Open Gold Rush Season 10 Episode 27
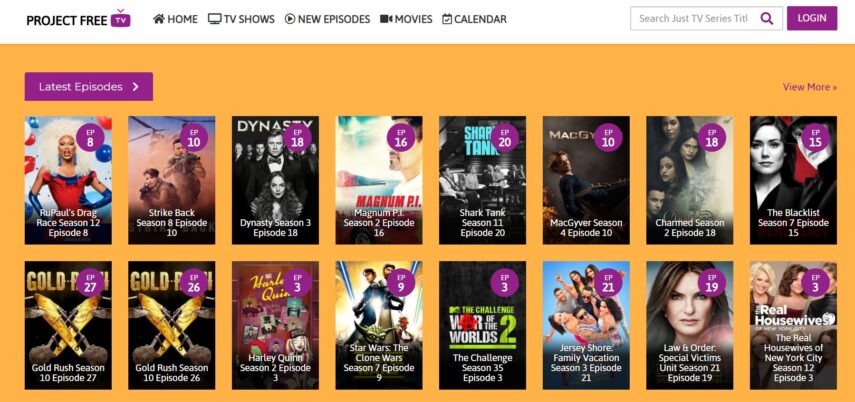Viewport: 855px width, 402px height. (x=68, y=325)
